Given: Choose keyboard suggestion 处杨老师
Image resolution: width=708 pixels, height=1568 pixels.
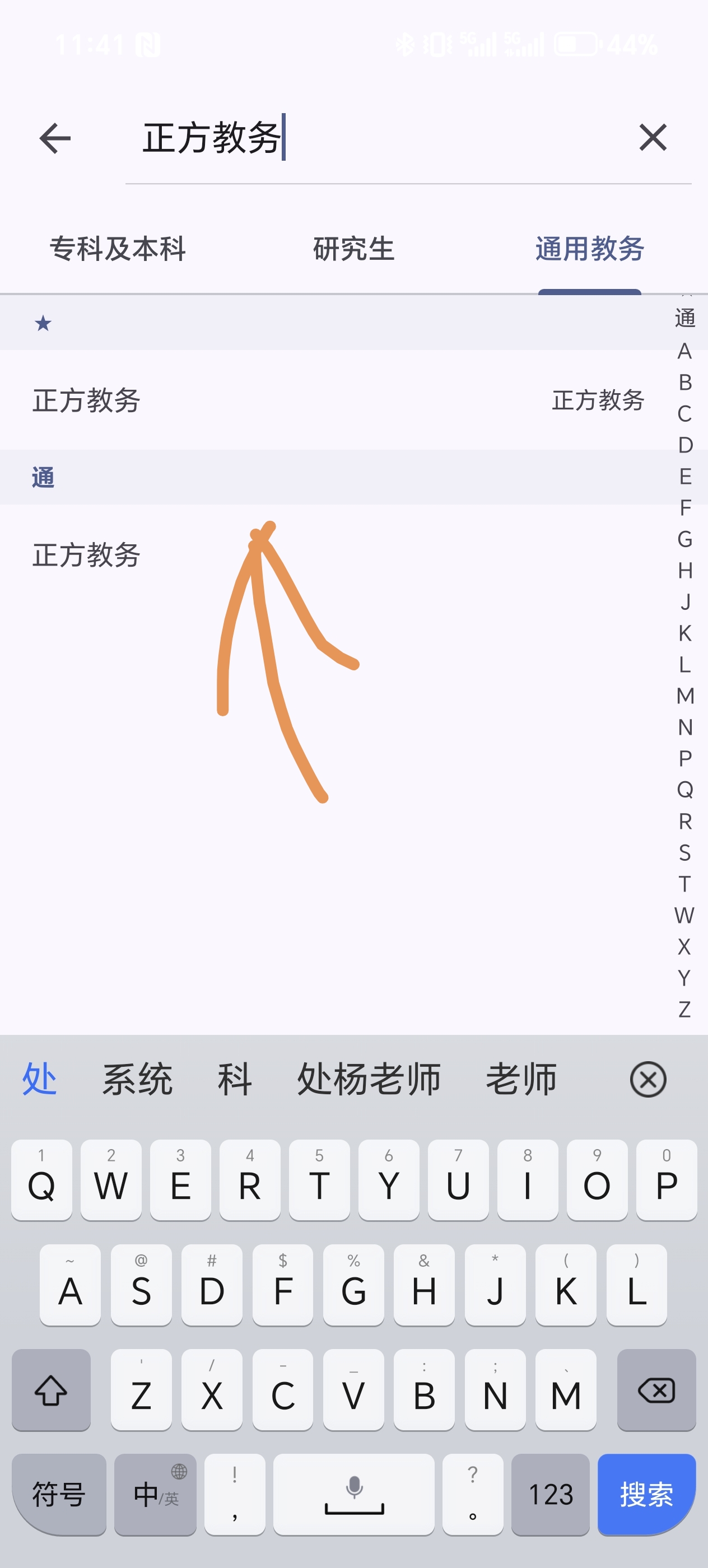Looking at the screenshot, I should coord(369,1079).
